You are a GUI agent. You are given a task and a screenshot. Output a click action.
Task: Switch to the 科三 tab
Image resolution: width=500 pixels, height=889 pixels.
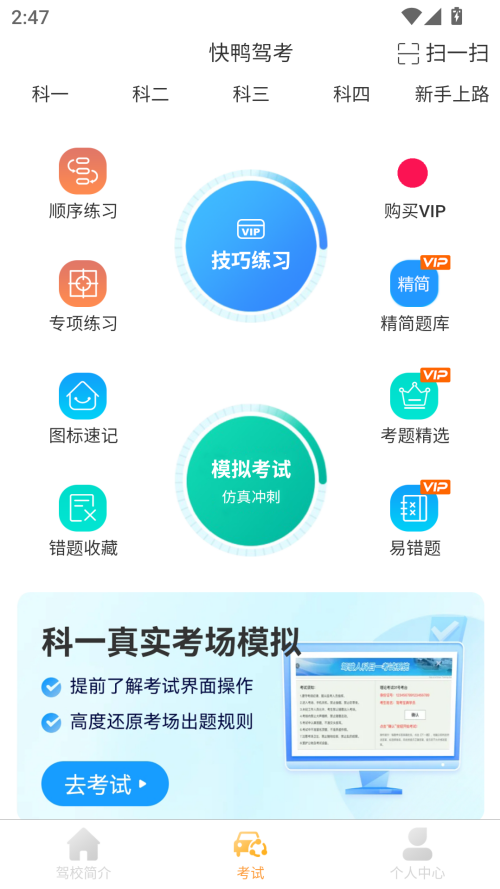(251, 94)
